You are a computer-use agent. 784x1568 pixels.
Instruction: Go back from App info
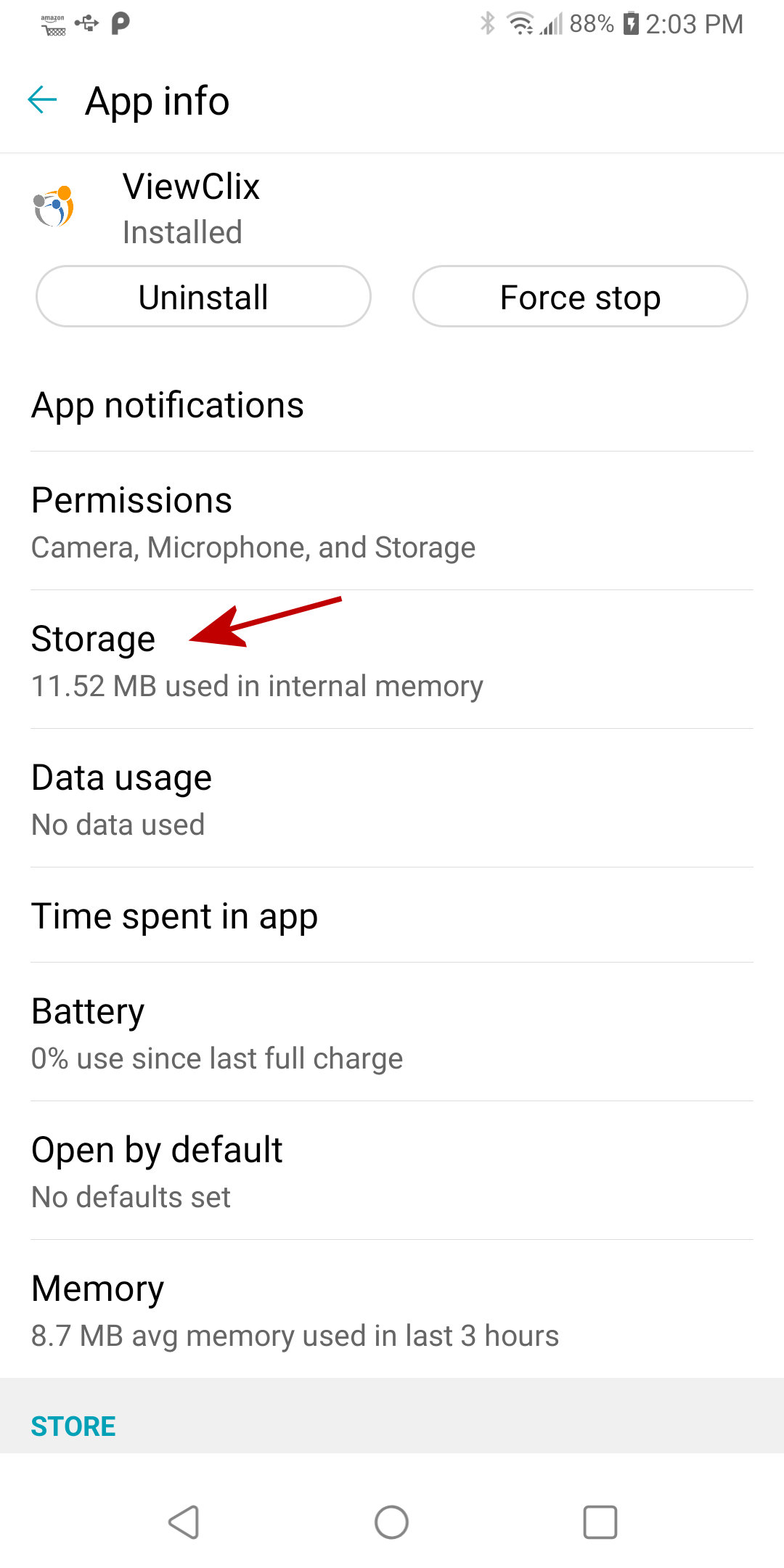pos(42,100)
